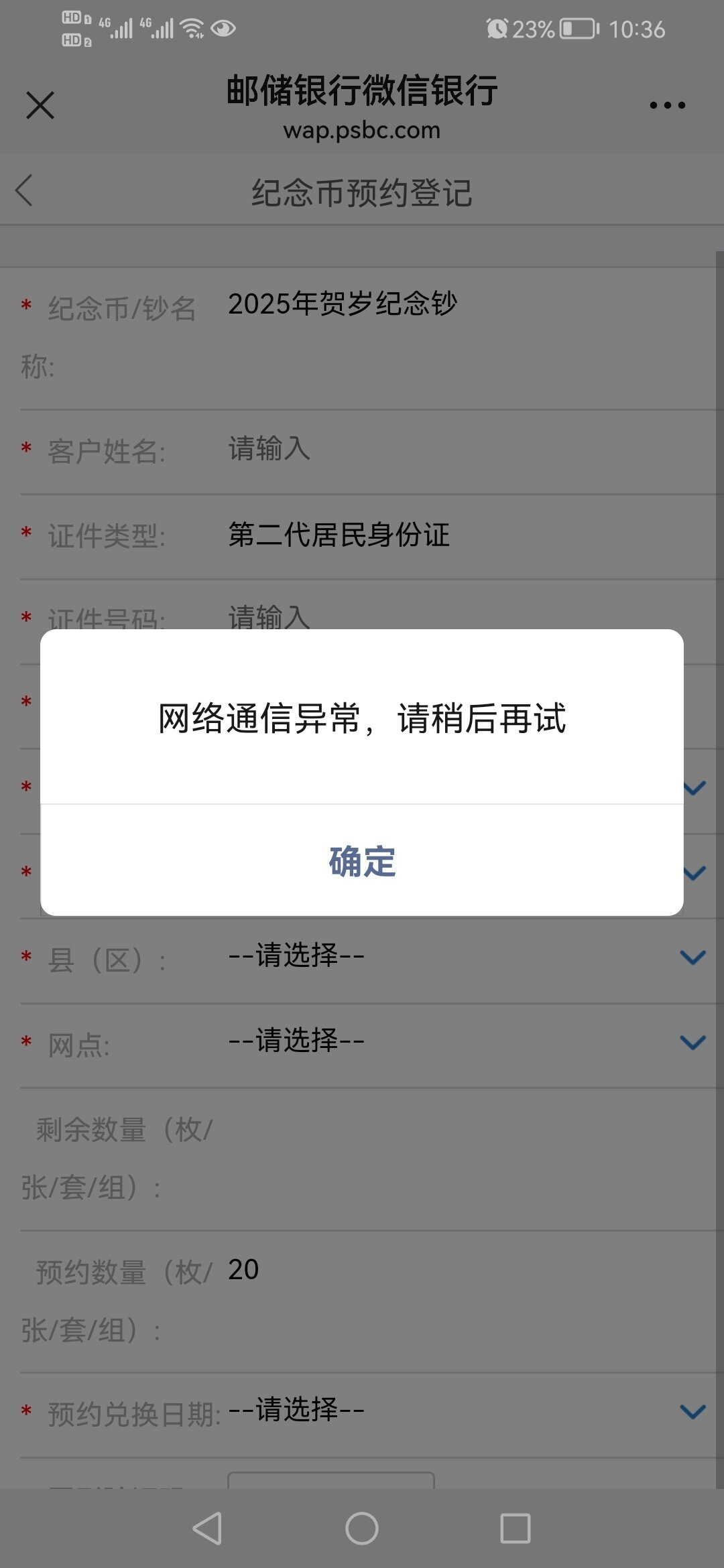The height and width of the screenshot is (1568, 724).
Task: Close the webview with the X icon
Action: coord(40,105)
